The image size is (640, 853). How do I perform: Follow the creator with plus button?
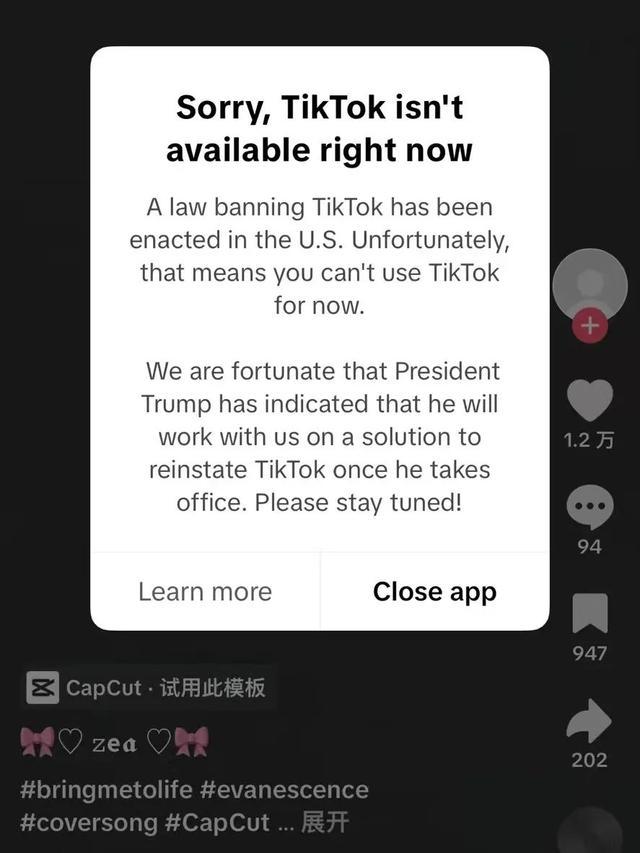(x=590, y=326)
